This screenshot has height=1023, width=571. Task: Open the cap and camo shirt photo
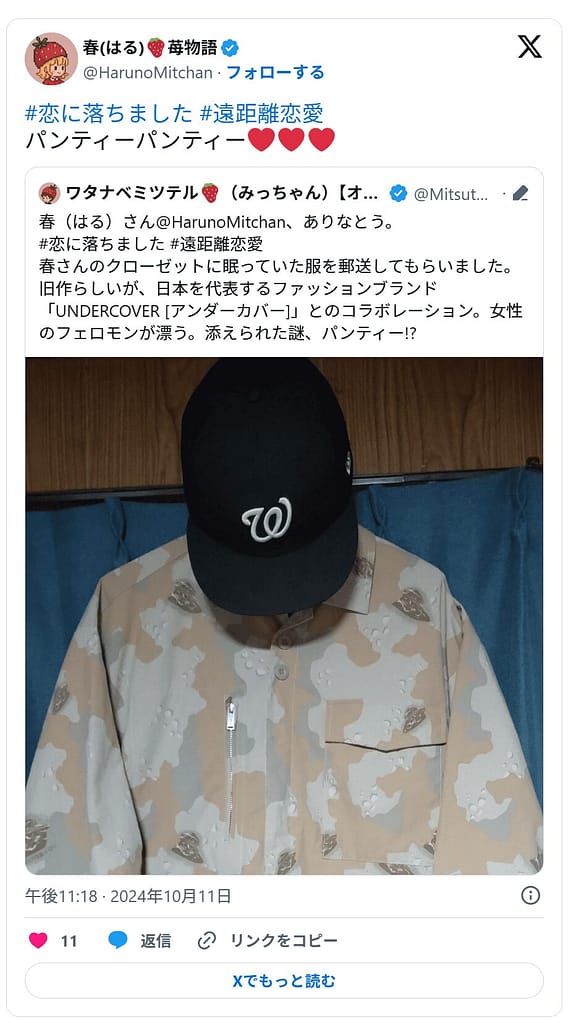pos(284,616)
